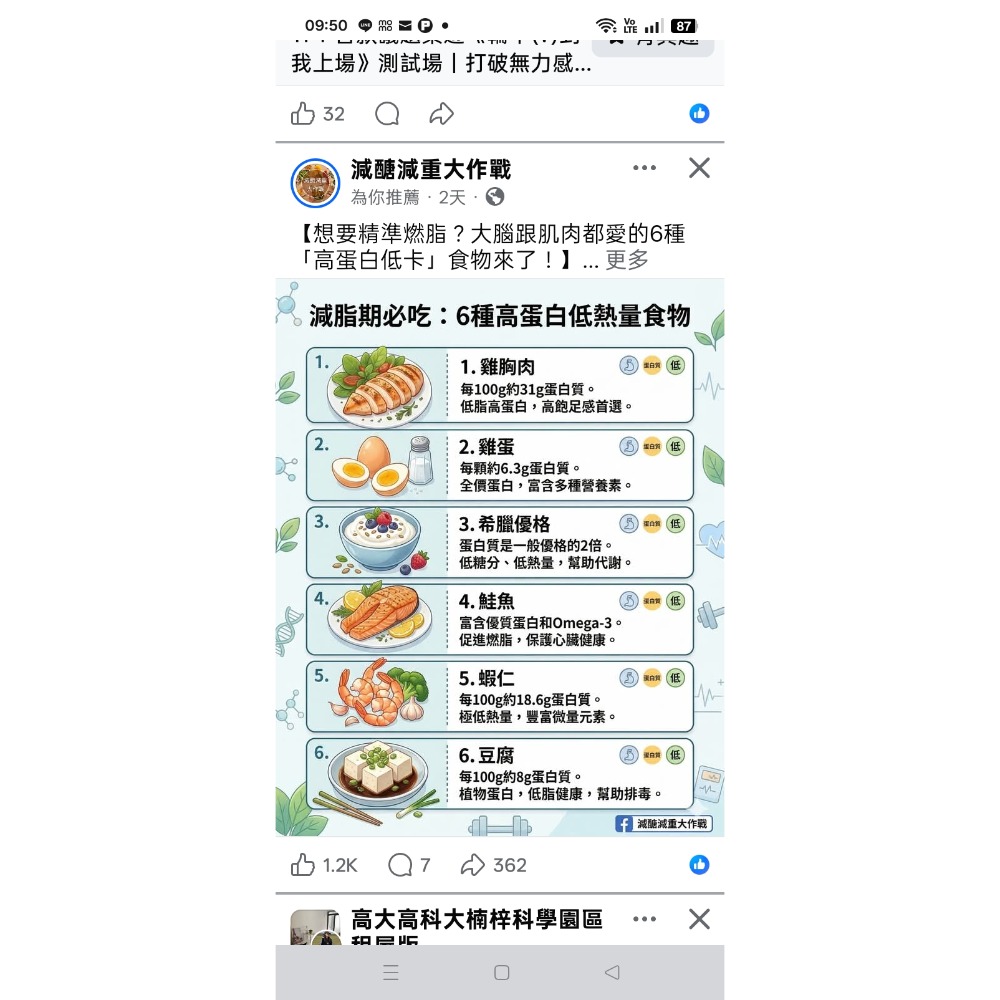Go to the home screen
Image resolution: width=1000 pixels, height=1000 pixels.
(502, 972)
